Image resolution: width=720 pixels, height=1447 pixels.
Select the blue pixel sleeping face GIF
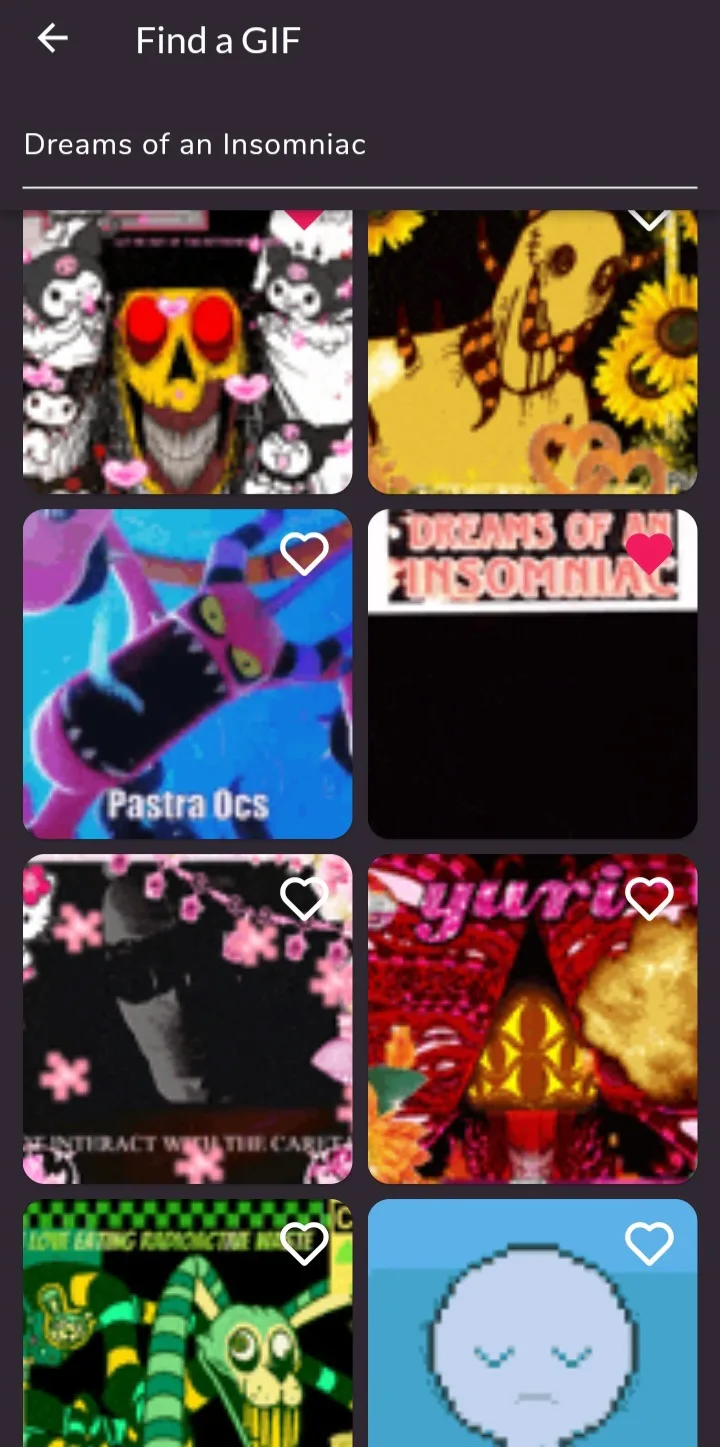click(533, 1323)
